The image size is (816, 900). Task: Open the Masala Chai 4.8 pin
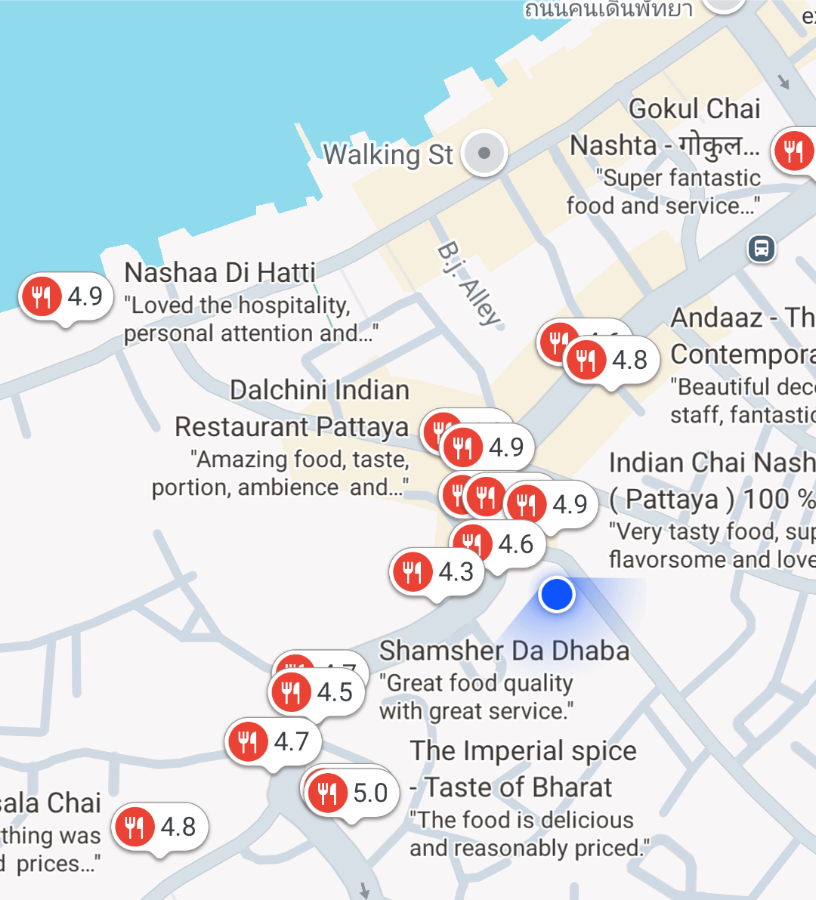[x=160, y=828]
